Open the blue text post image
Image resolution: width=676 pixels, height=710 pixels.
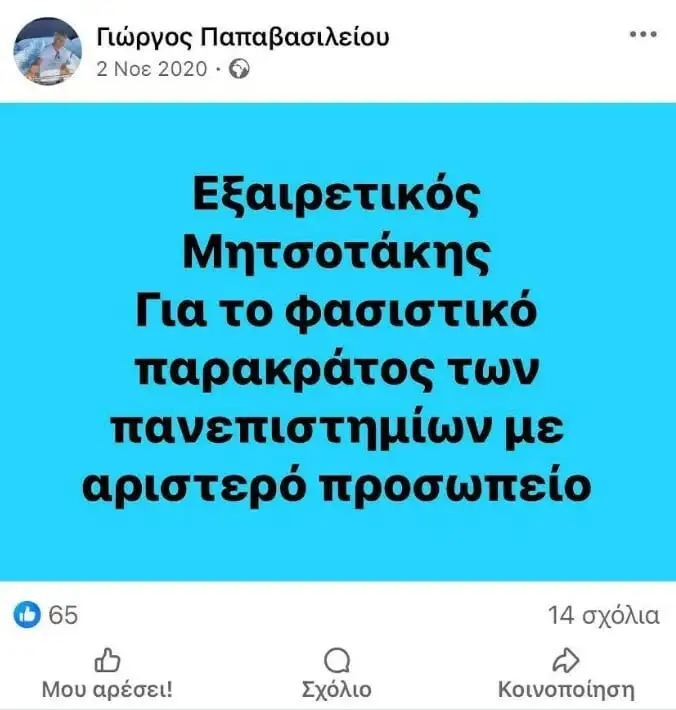(338, 340)
